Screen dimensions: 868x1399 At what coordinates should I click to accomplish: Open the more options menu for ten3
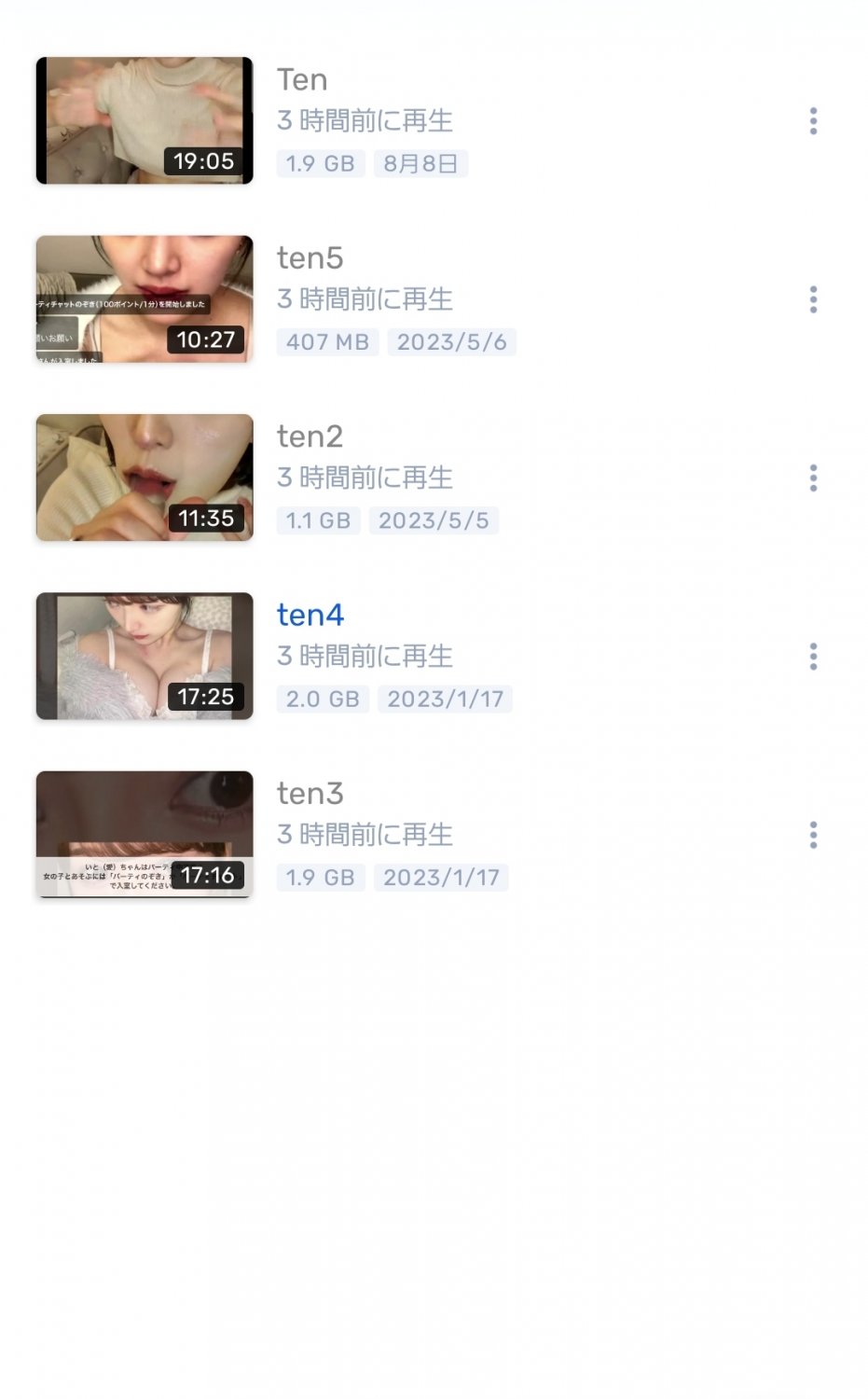(x=813, y=835)
